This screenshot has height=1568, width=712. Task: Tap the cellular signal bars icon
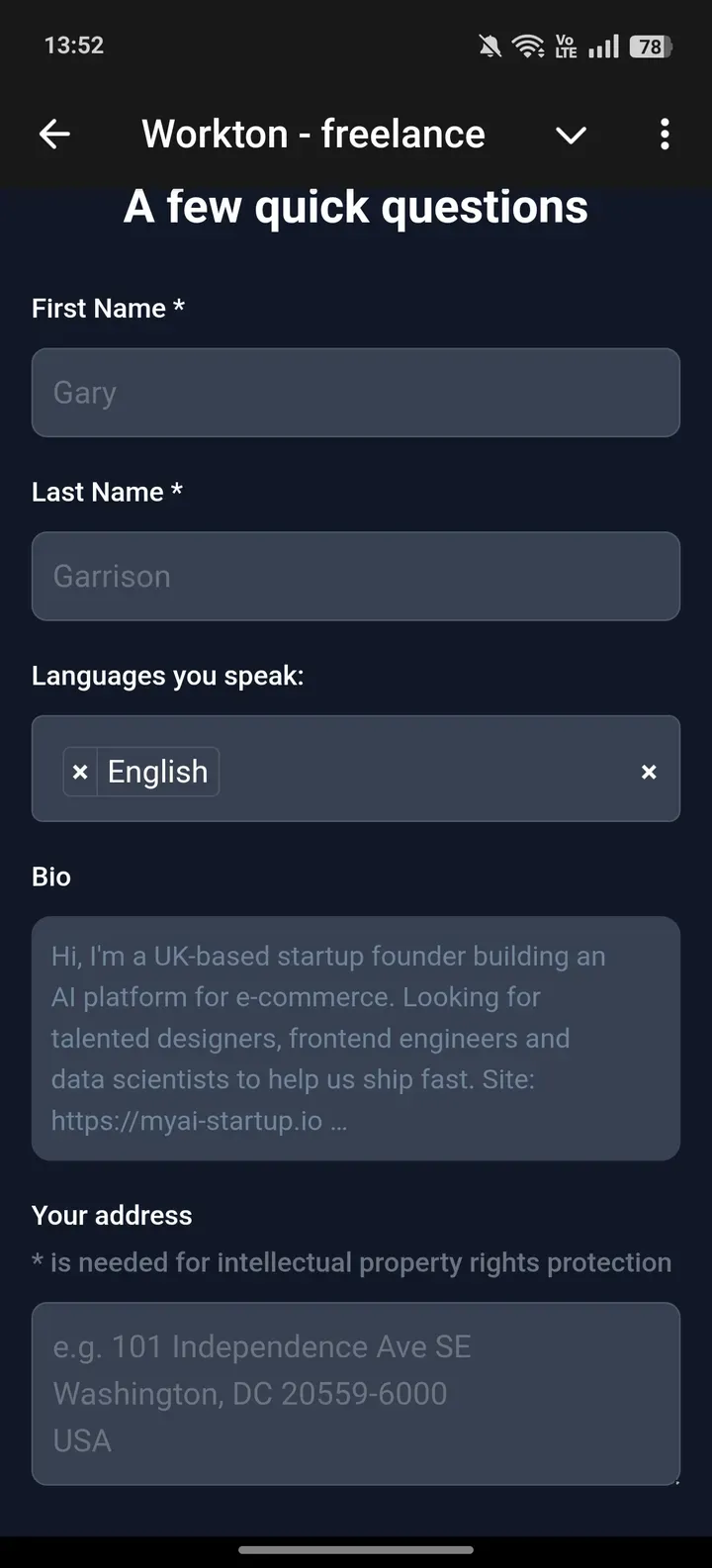click(605, 45)
